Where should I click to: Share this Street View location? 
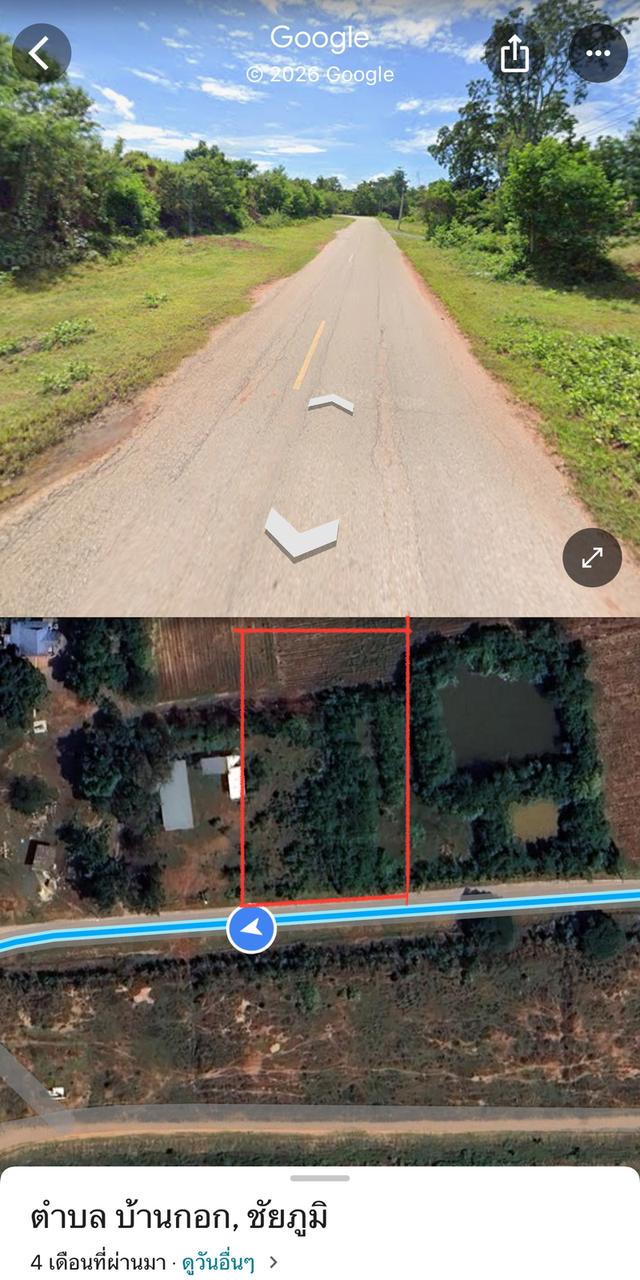514,53
